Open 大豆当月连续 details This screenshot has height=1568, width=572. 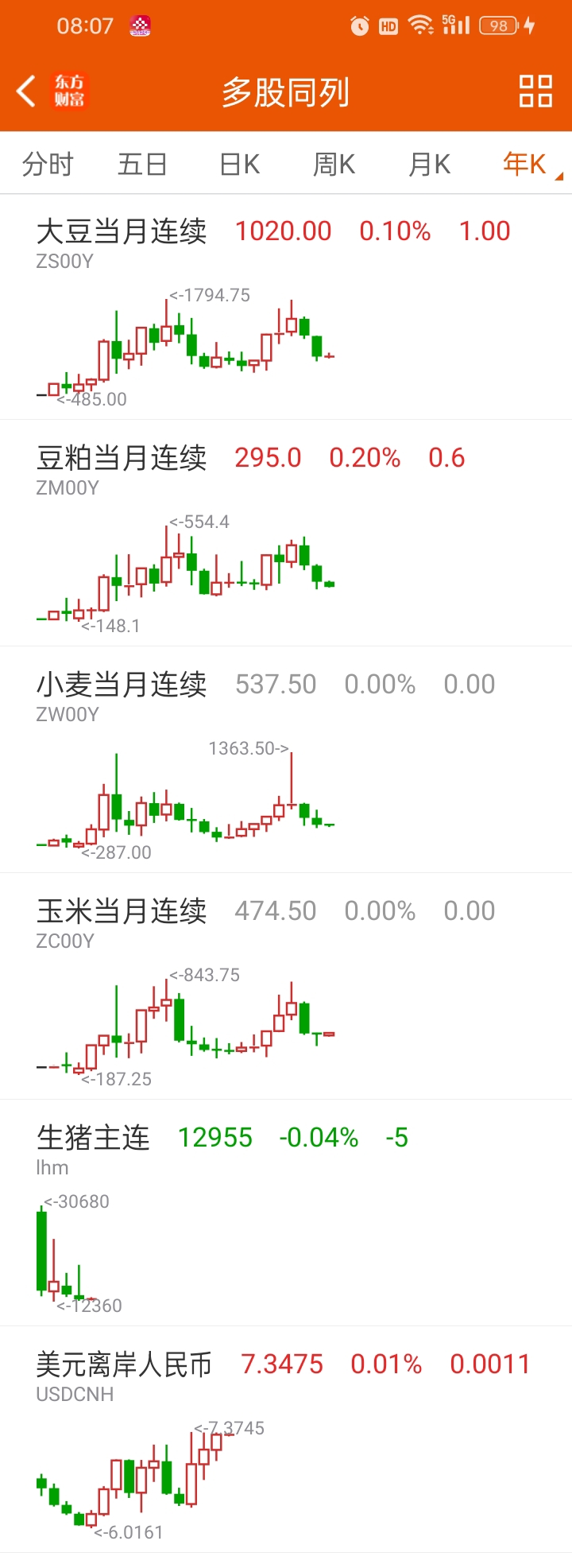(122, 232)
